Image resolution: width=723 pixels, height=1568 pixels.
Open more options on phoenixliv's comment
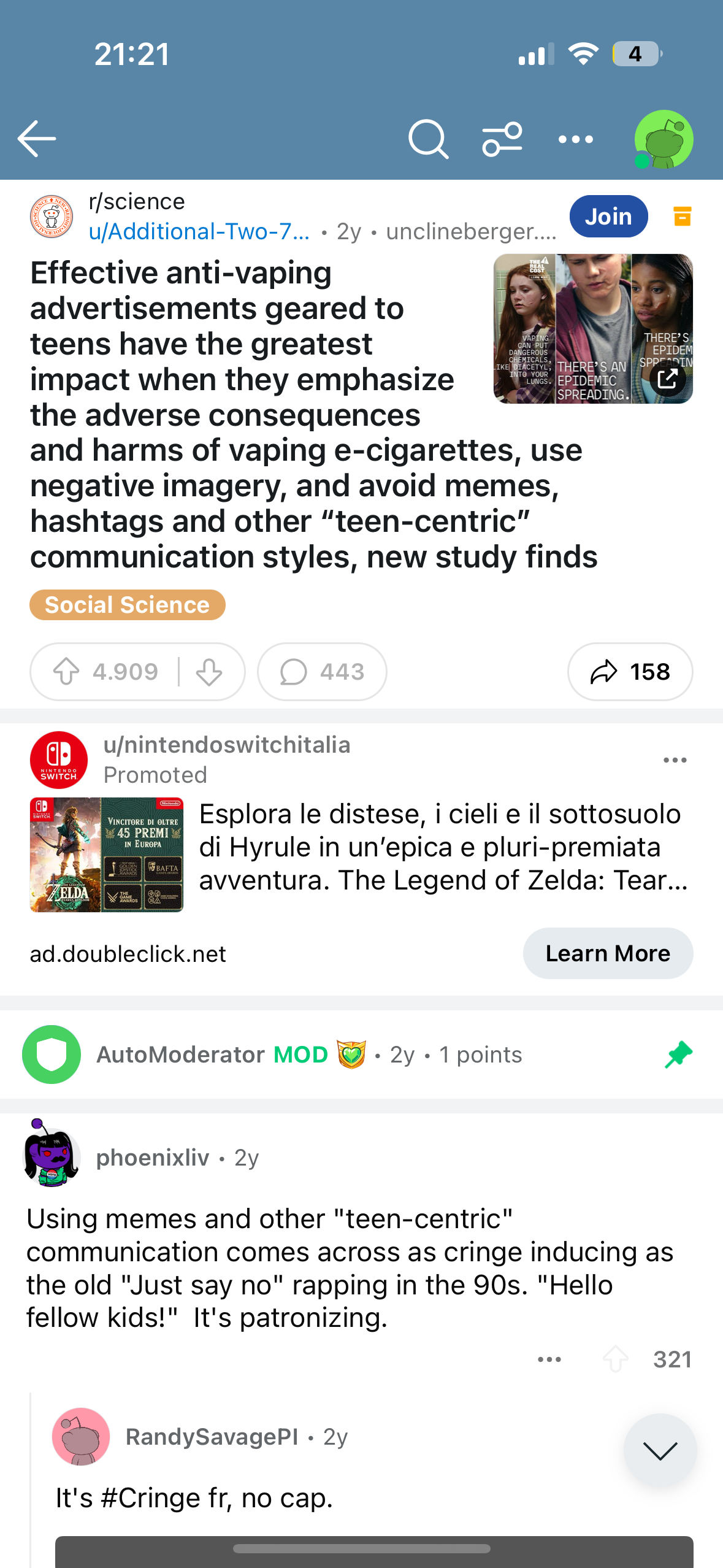coord(549,1359)
